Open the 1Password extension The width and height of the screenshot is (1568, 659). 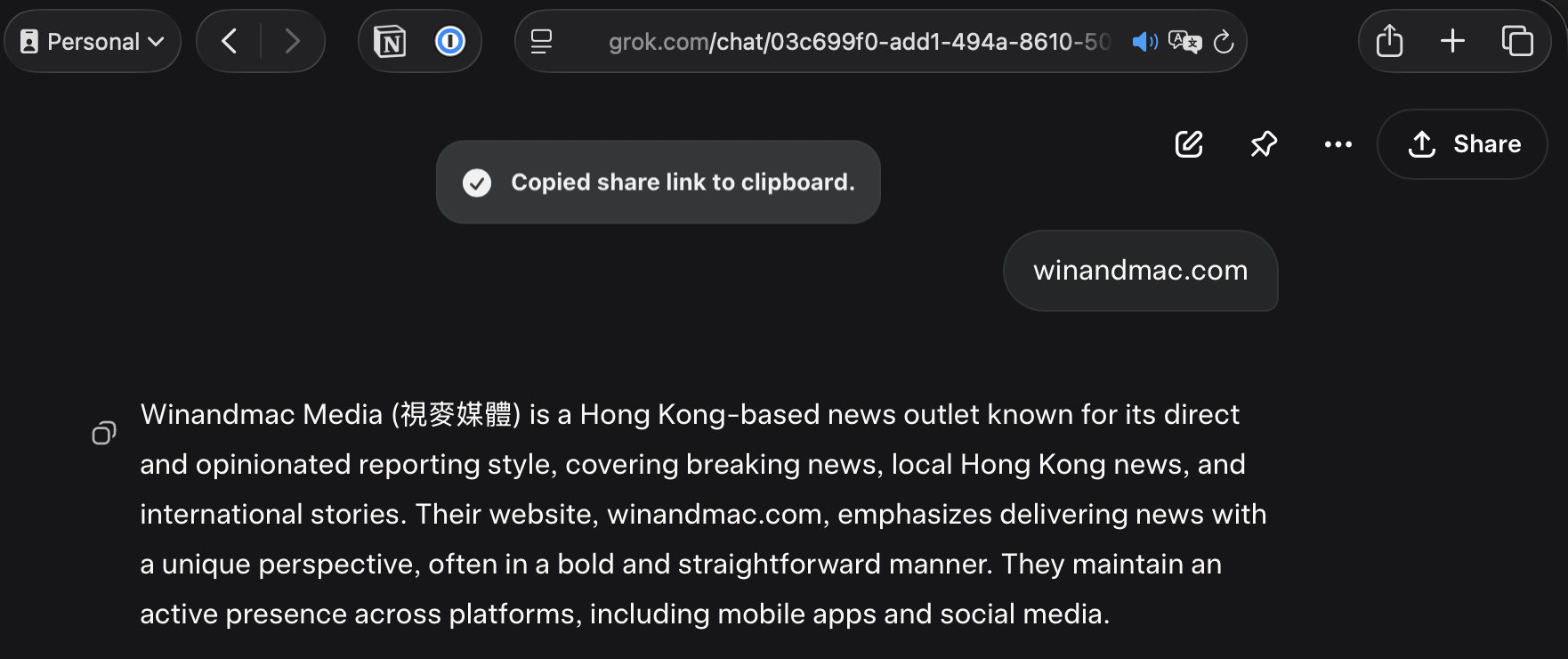click(x=450, y=41)
